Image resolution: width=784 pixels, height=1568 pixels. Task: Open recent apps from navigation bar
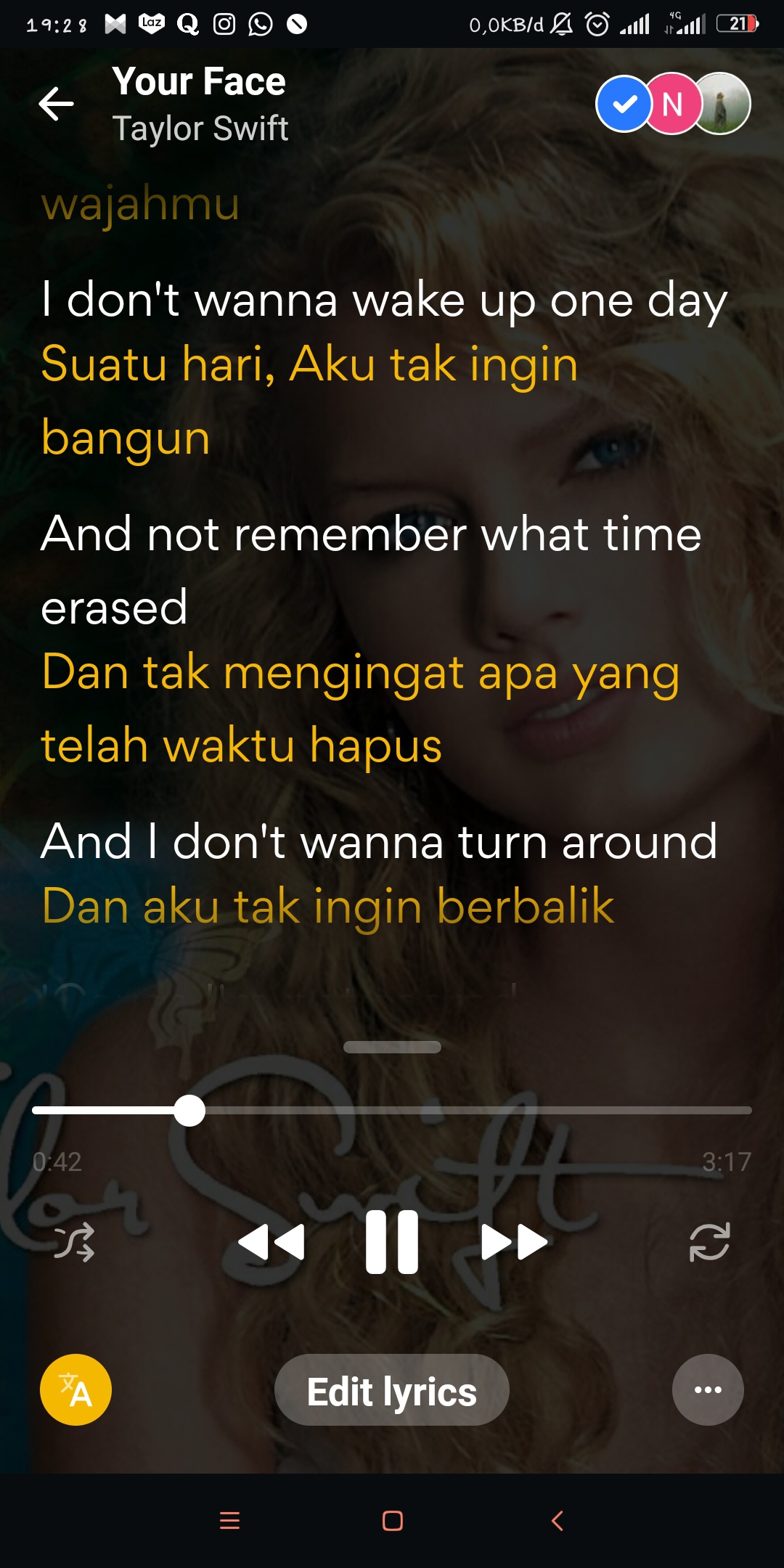pyautogui.click(x=229, y=1521)
